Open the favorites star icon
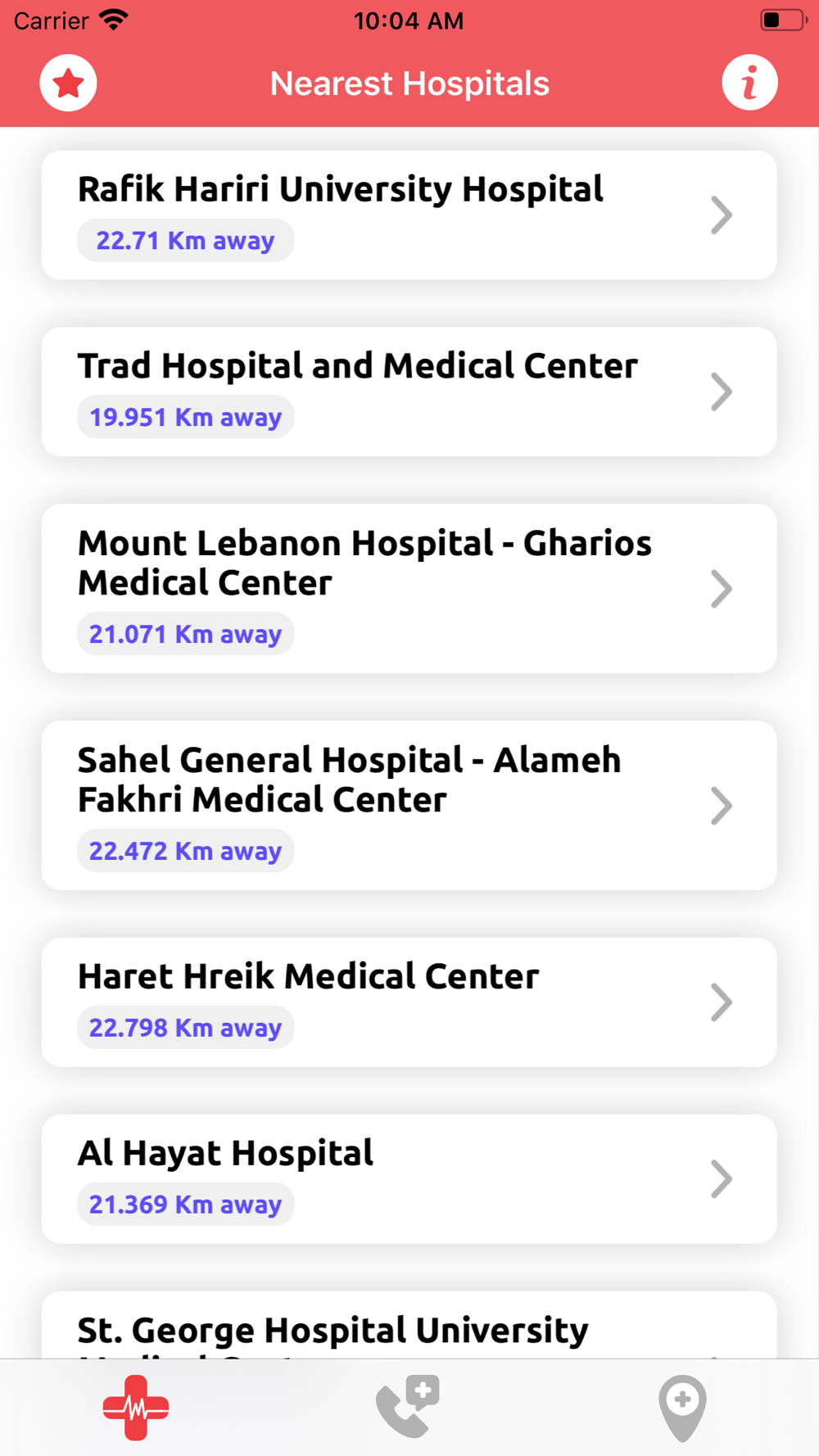Screen dimensions: 819x1456 coord(68,83)
